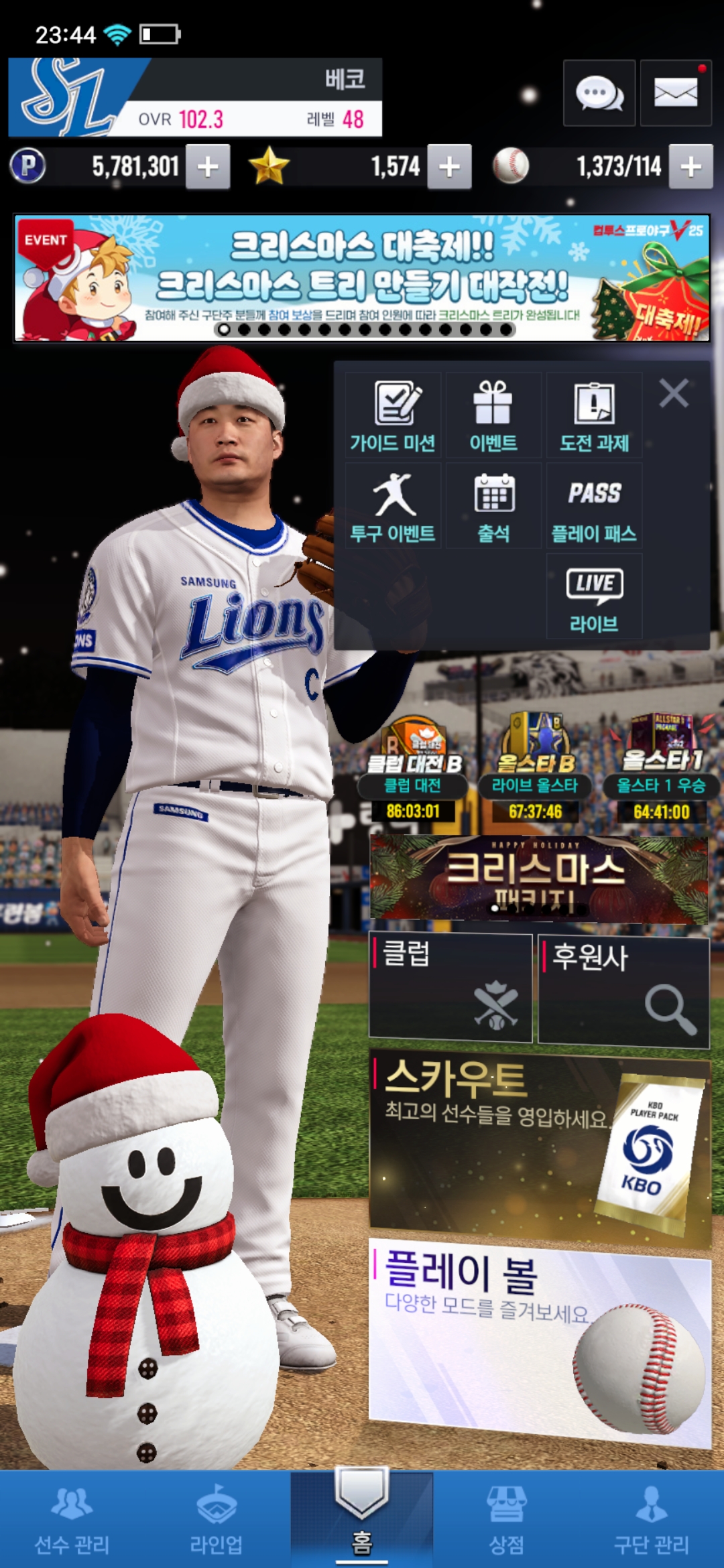The height and width of the screenshot is (1568, 724).
Task: Tap the plus button to add points
Action: coord(208,167)
